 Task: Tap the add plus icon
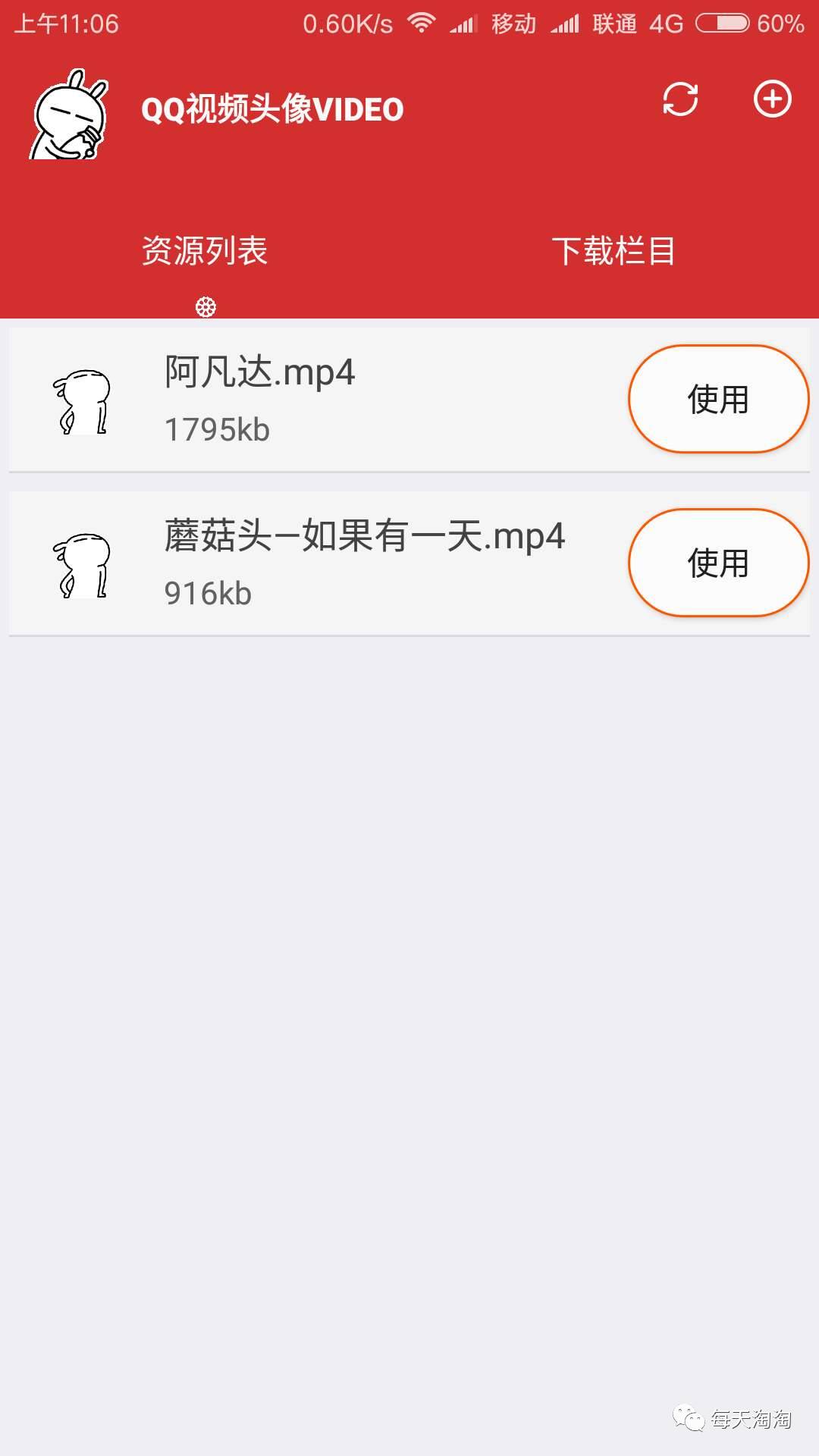772,99
